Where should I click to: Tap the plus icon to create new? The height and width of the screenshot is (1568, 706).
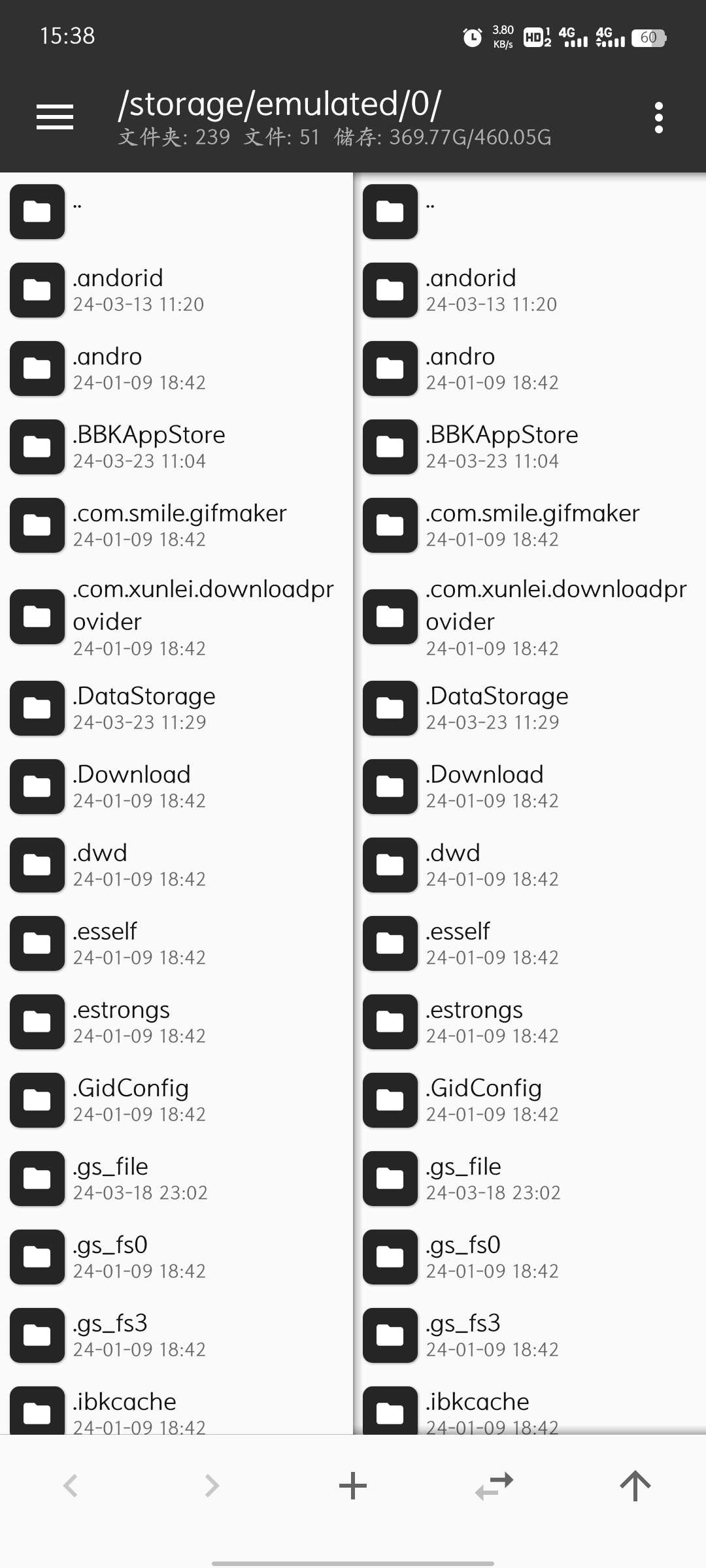[353, 1486]
